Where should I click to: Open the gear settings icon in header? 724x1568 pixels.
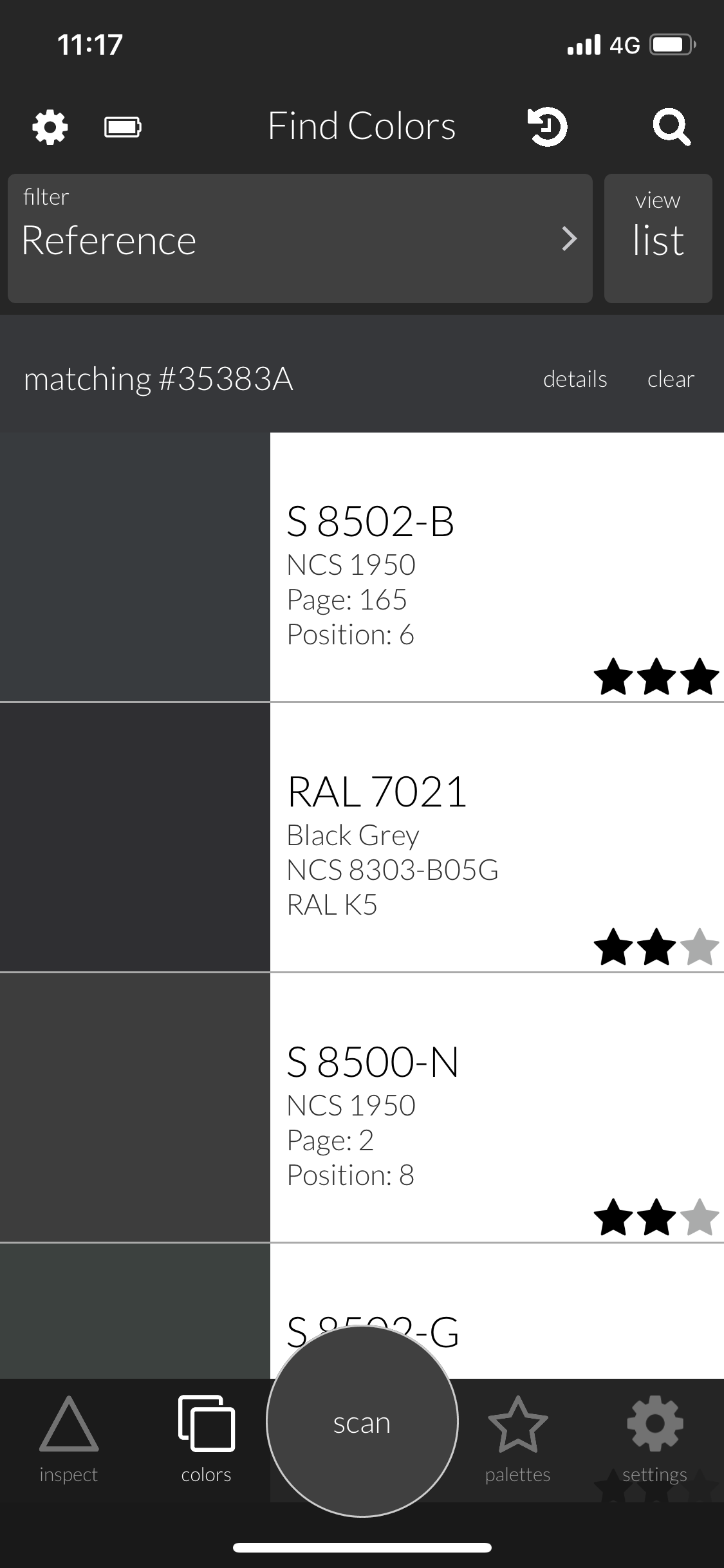50,127
